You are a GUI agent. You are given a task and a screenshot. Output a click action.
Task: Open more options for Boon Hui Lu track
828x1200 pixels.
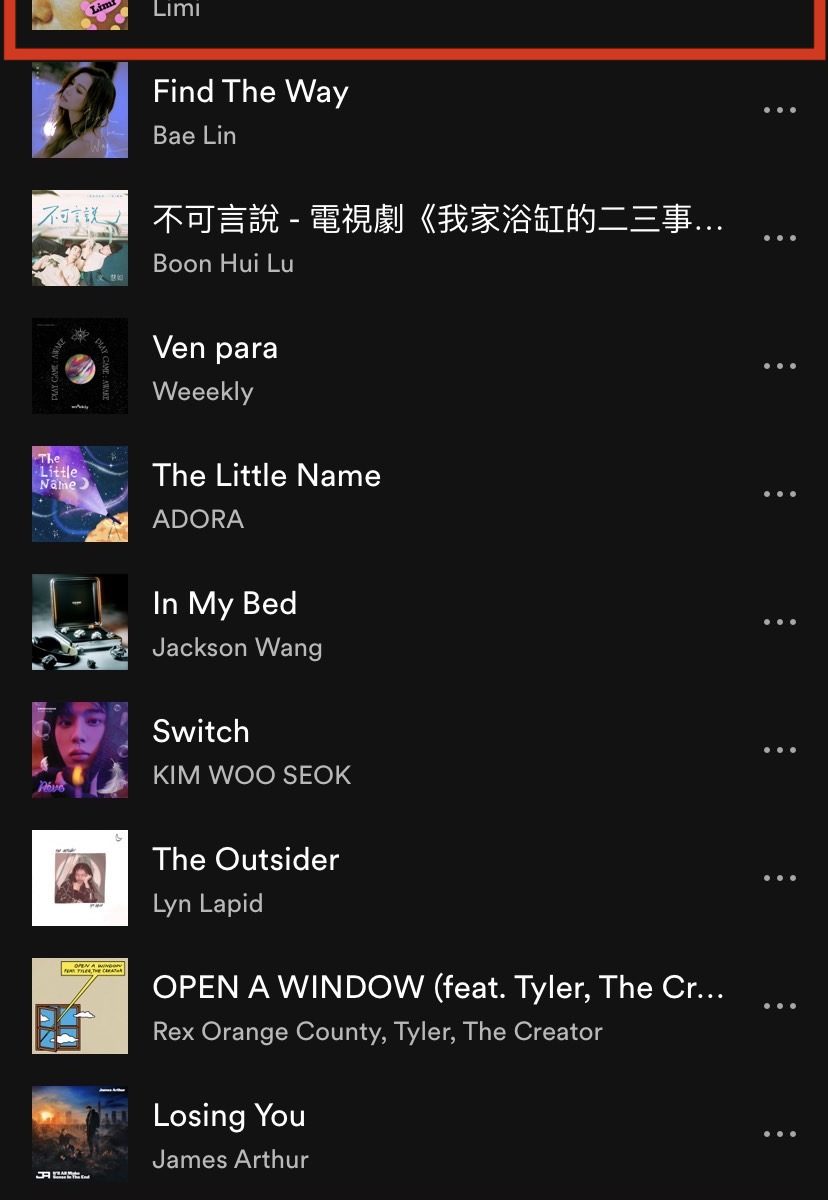pos(779,238)
